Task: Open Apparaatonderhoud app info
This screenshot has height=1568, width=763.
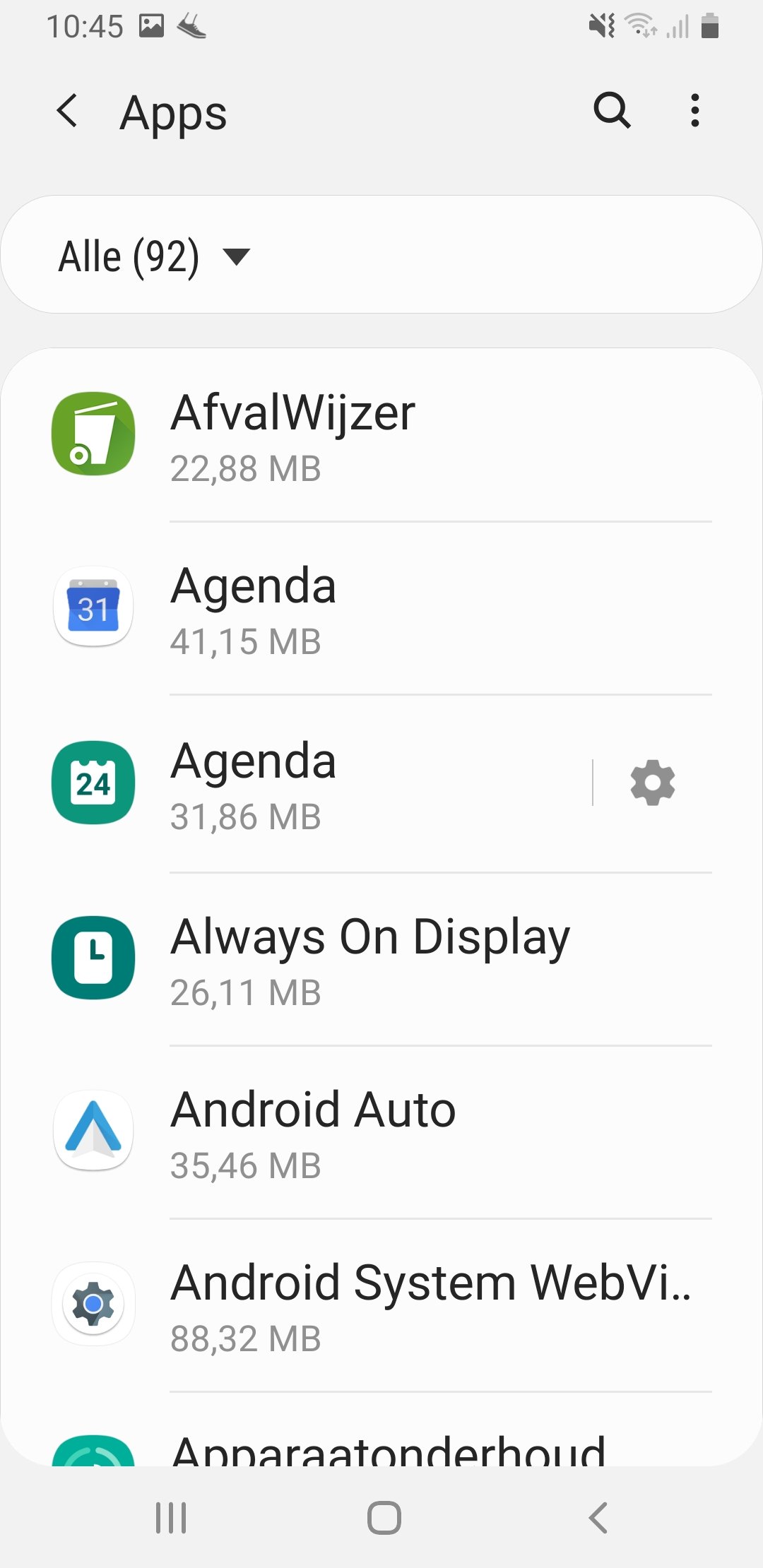Action: (381, 1430)
